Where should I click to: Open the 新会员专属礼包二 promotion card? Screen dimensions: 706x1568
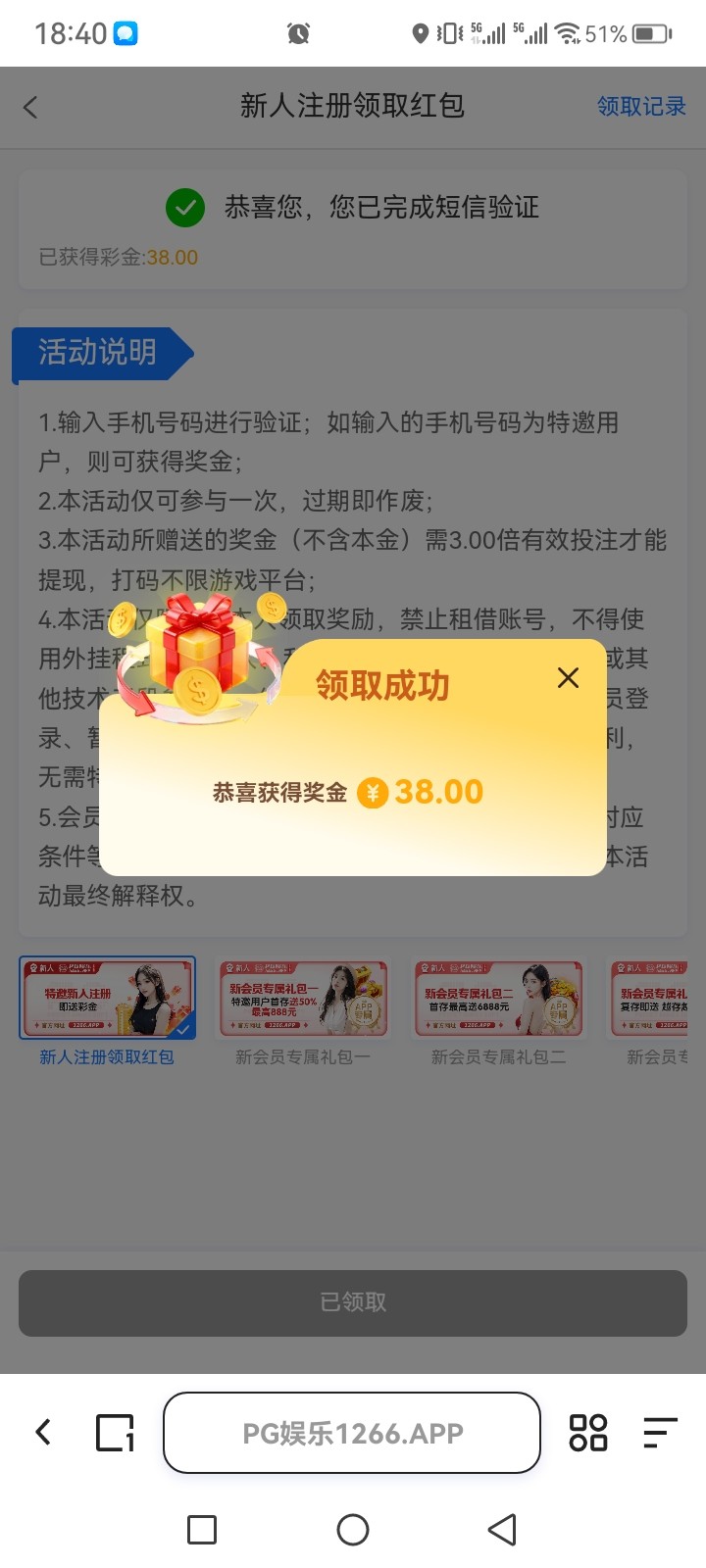tap(498, 1000)
